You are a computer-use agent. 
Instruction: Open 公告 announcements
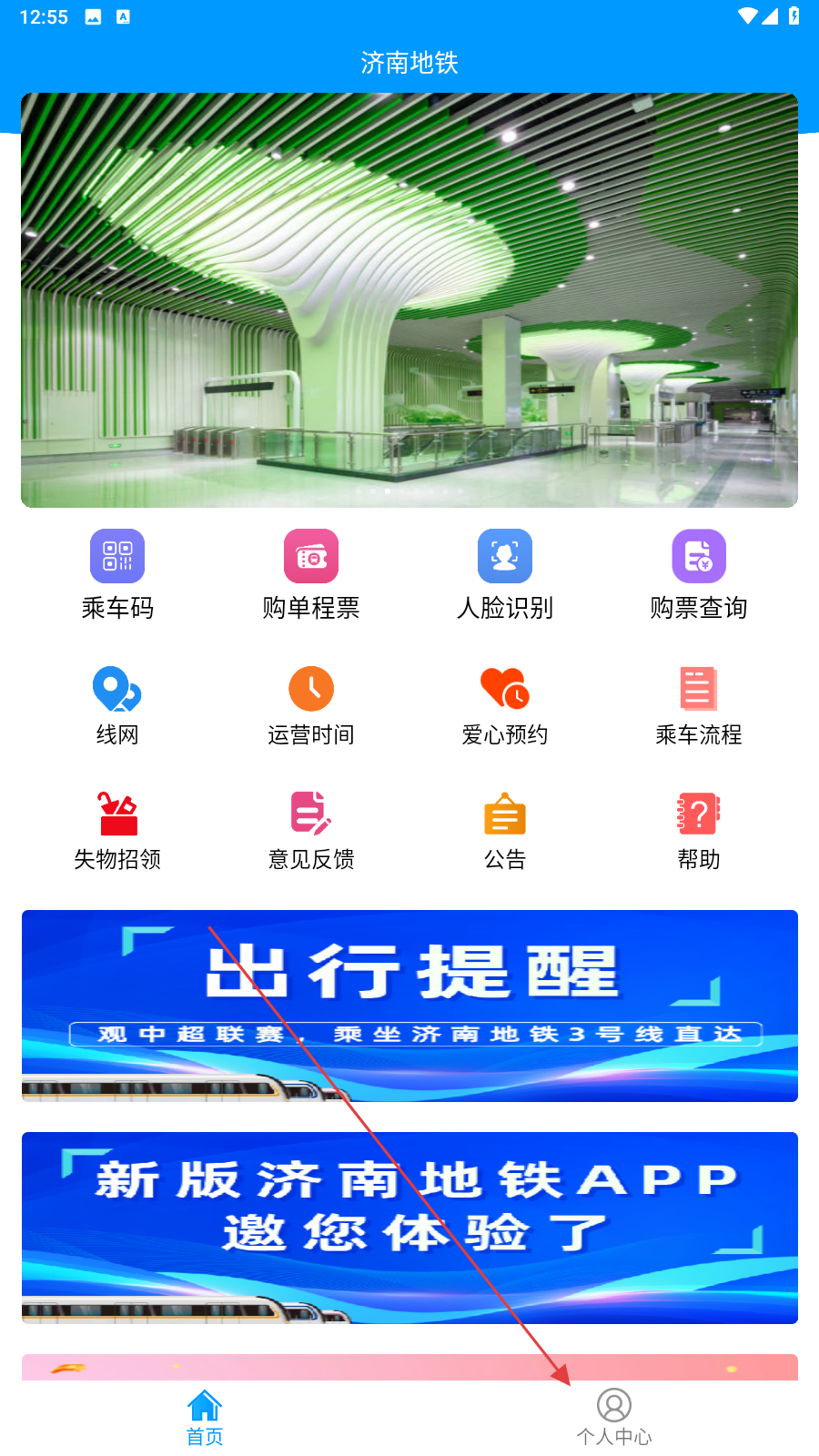[x=505, y=829]
